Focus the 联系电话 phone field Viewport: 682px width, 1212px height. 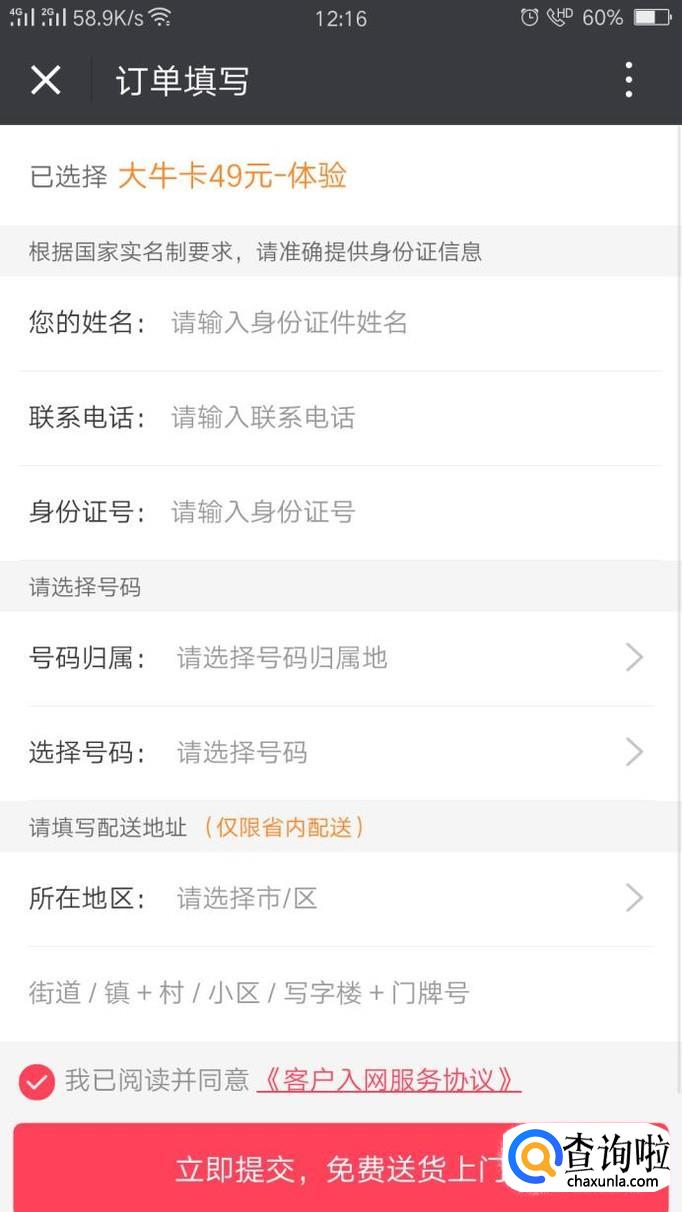pyautogui.click(x=400, y=418)
